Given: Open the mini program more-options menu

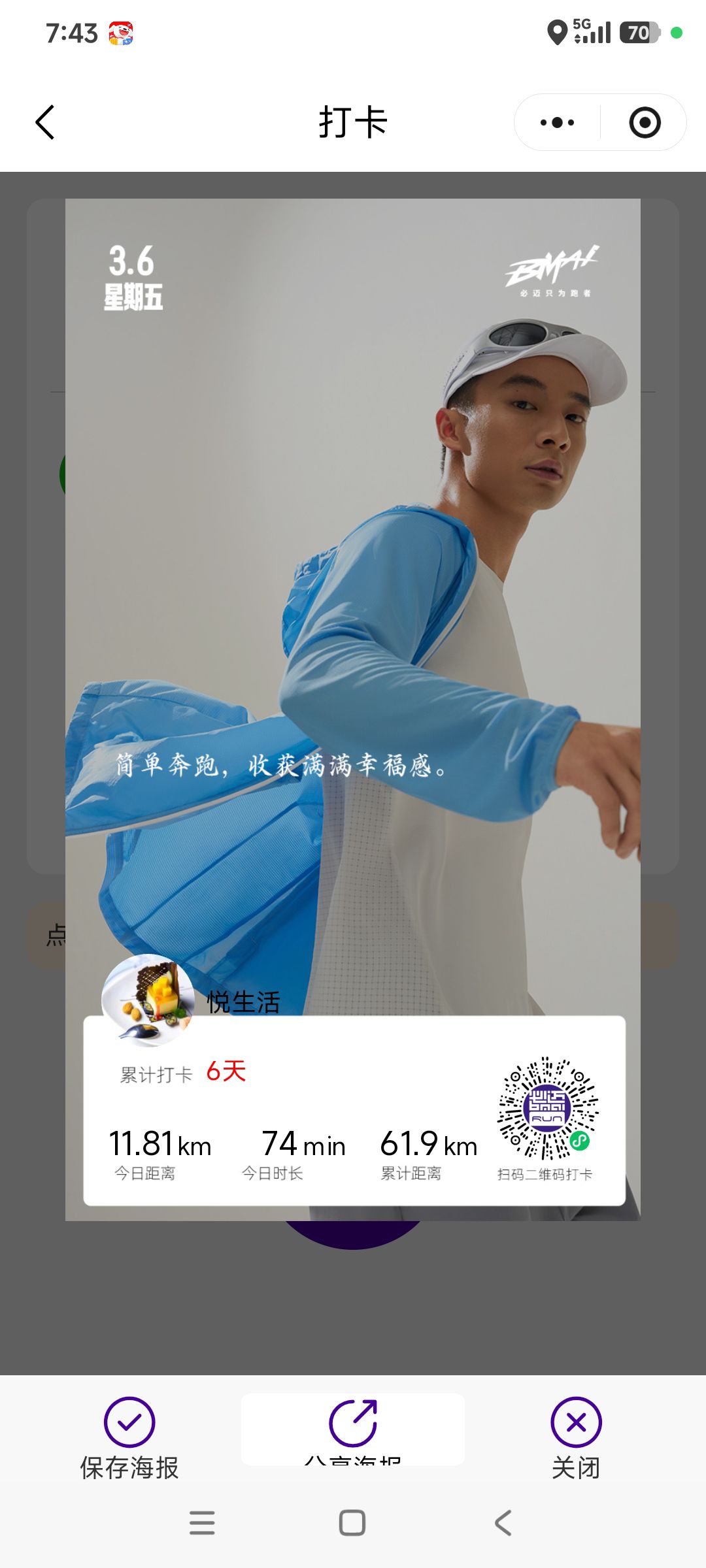Looking at the screenshot, I should tap(557, 122).
